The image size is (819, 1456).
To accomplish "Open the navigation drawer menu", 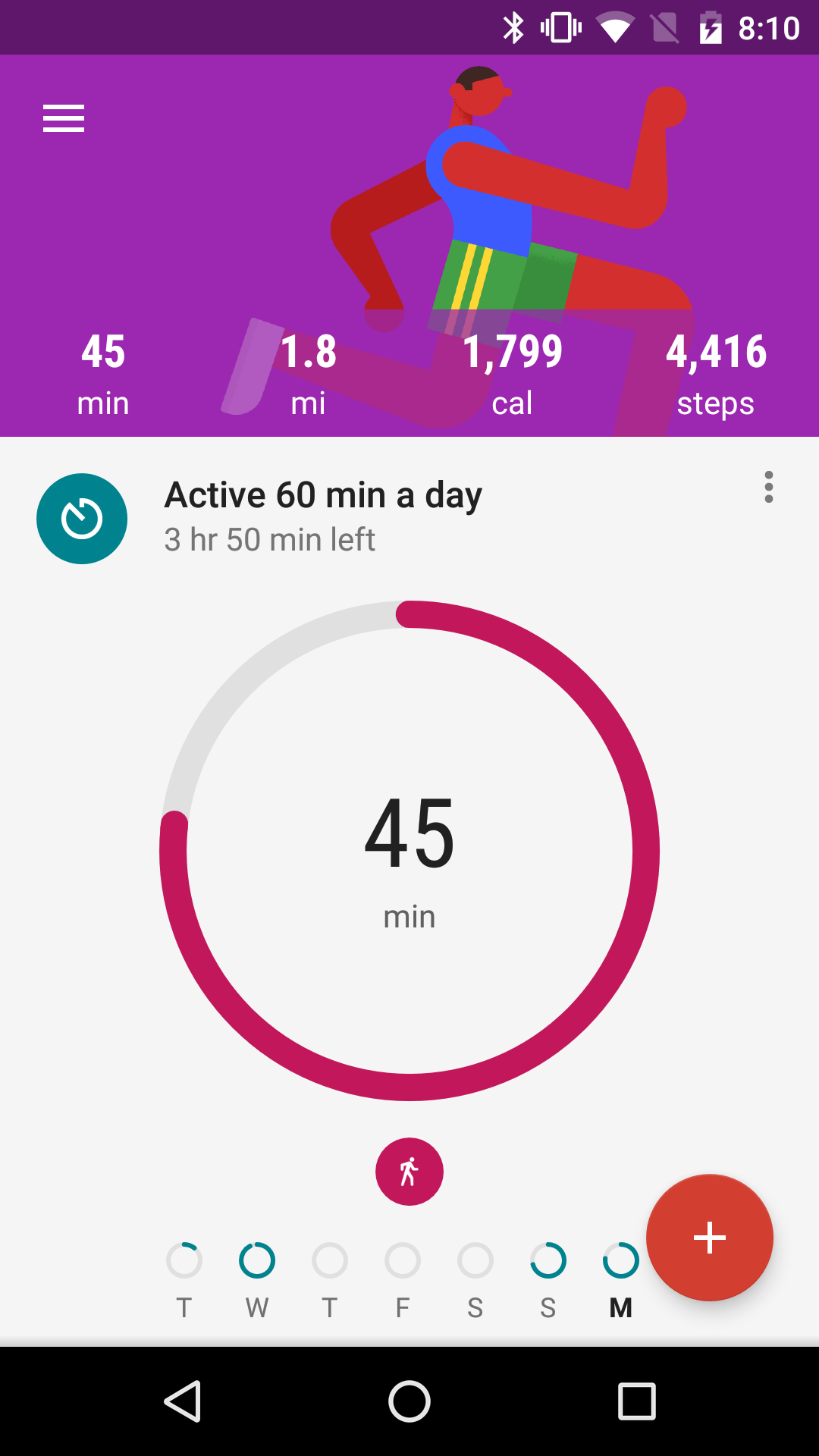I will pos(63,118).
